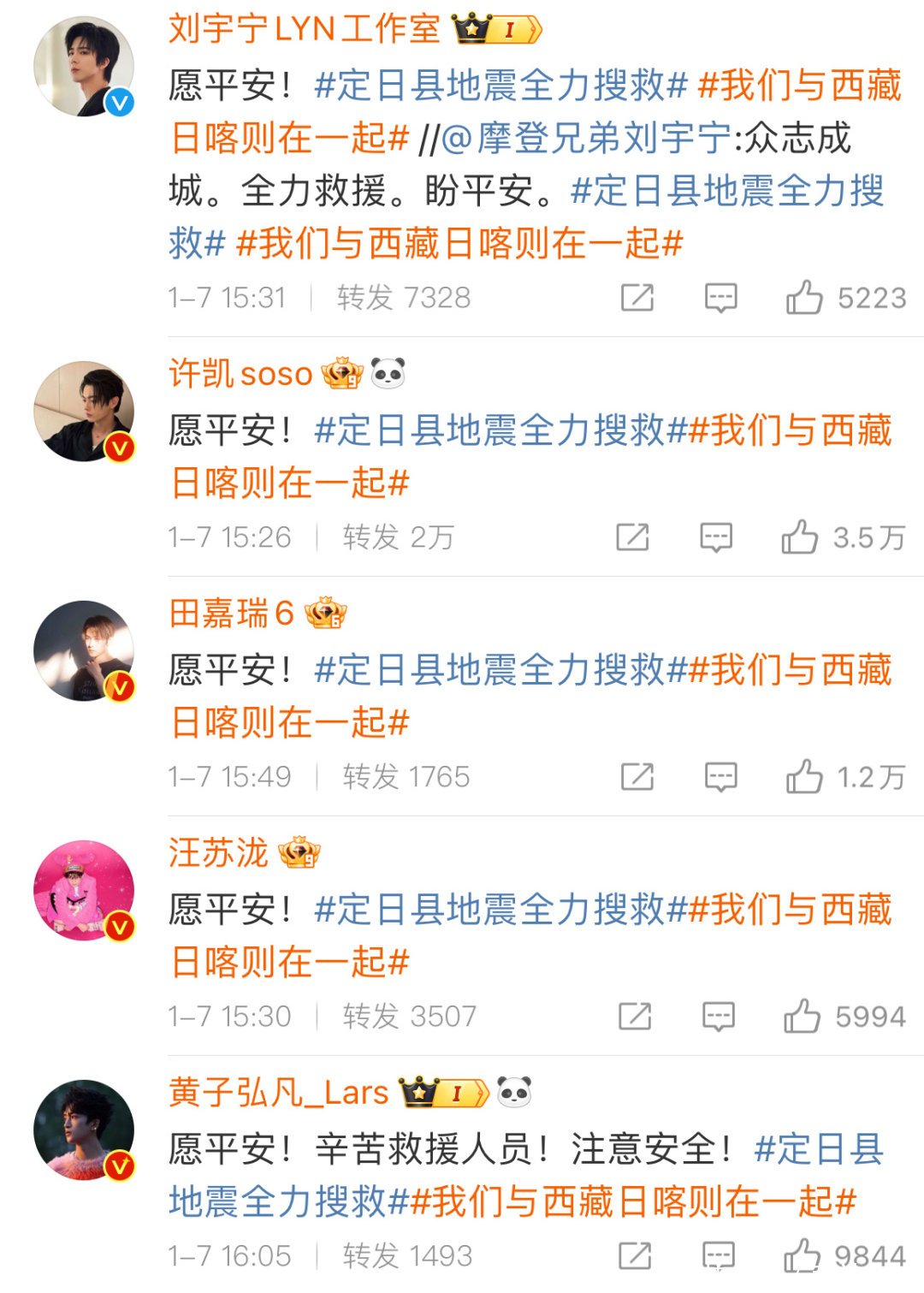
Task: Like 刘宇宁LYN工作室's post
Action: (x=804, y=298)
